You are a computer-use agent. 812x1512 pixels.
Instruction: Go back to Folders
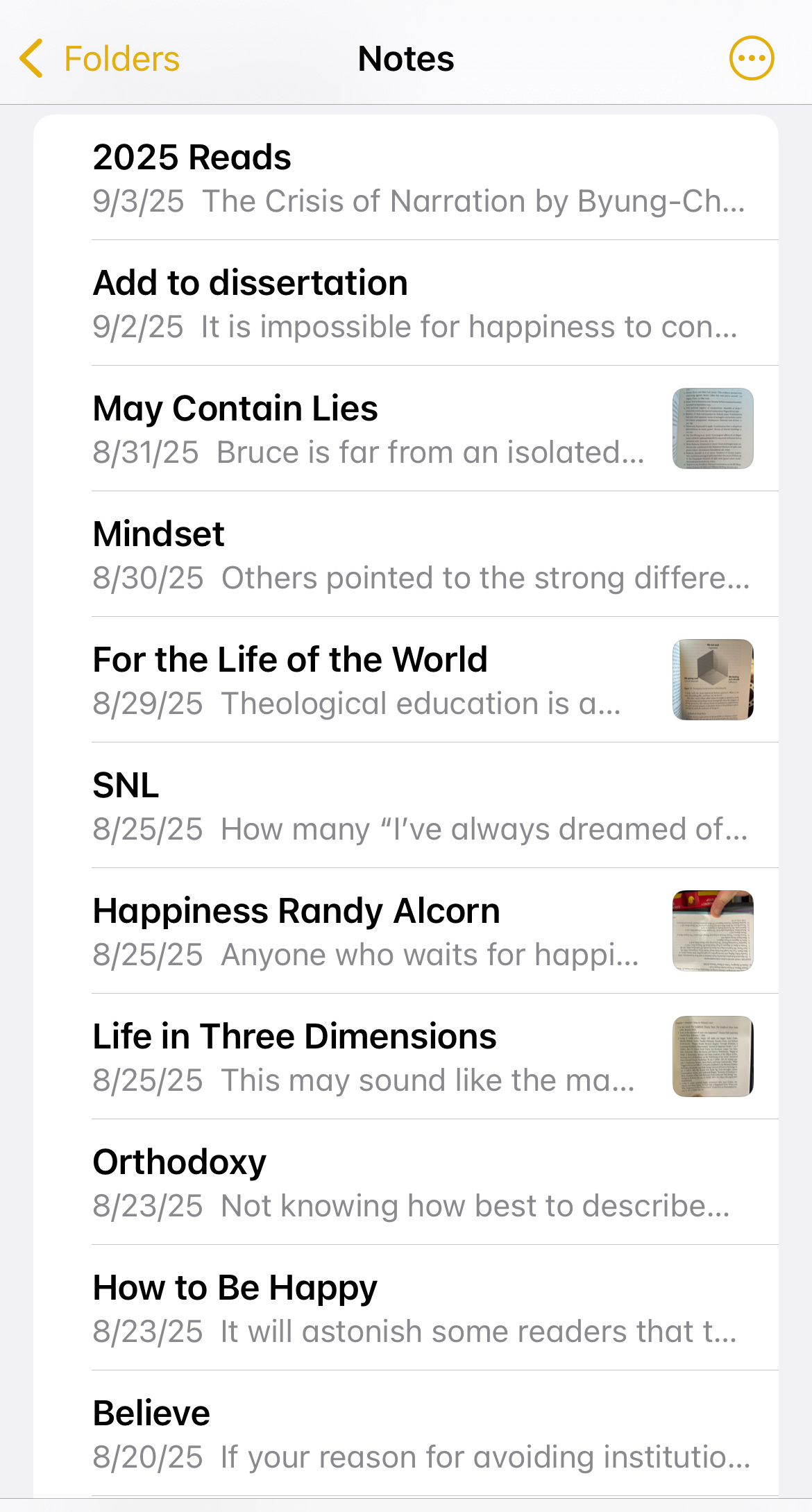point(100,59)
